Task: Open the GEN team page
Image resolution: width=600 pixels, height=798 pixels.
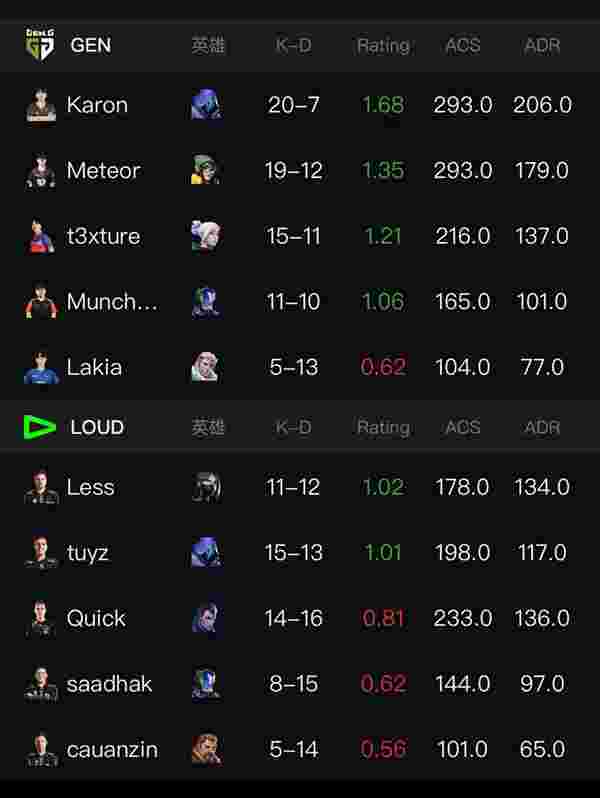Action: click(x=89, y=45)
